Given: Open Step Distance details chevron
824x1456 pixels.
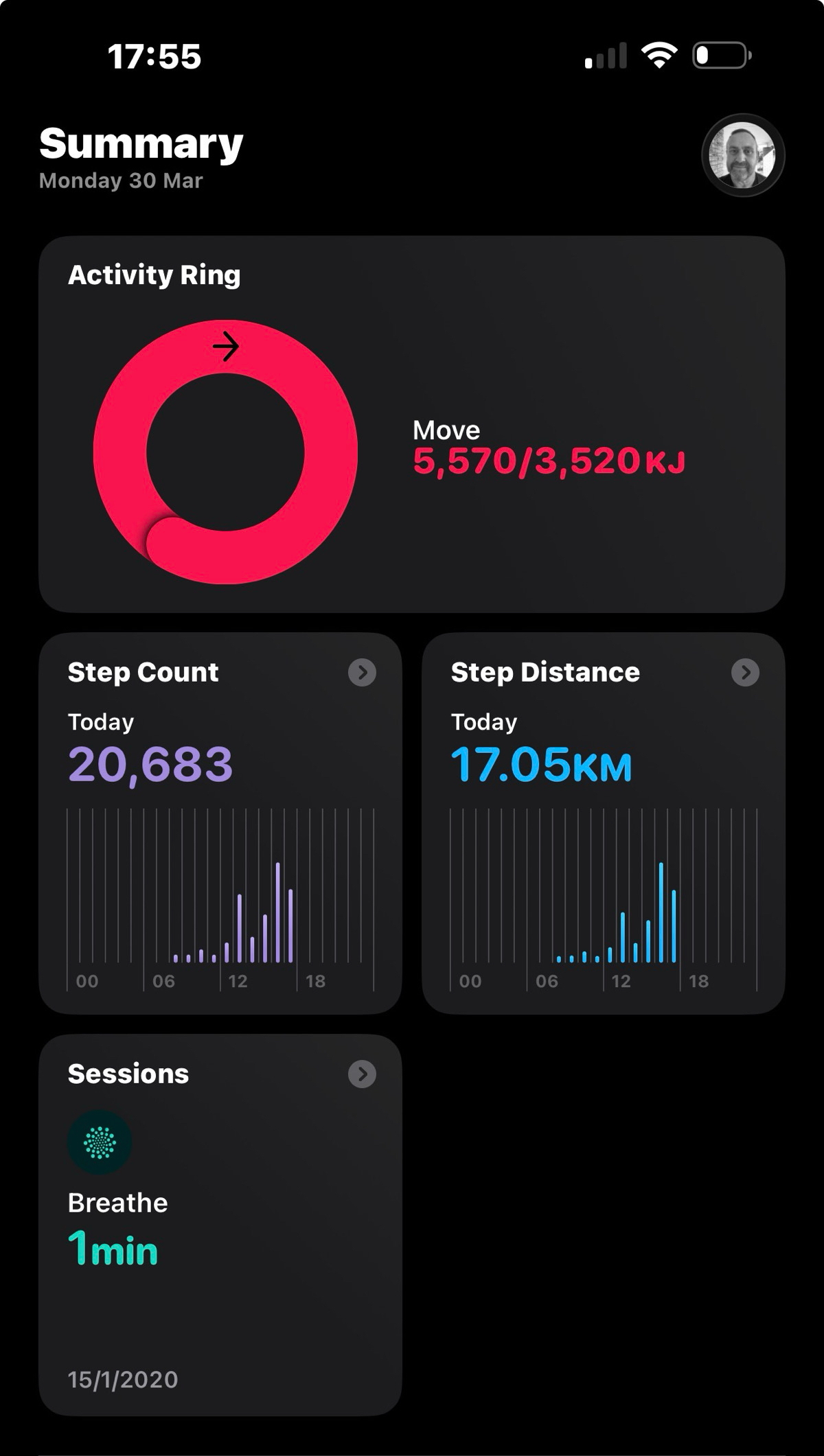Looking at the screenshot, I should [x=745, y=672].
